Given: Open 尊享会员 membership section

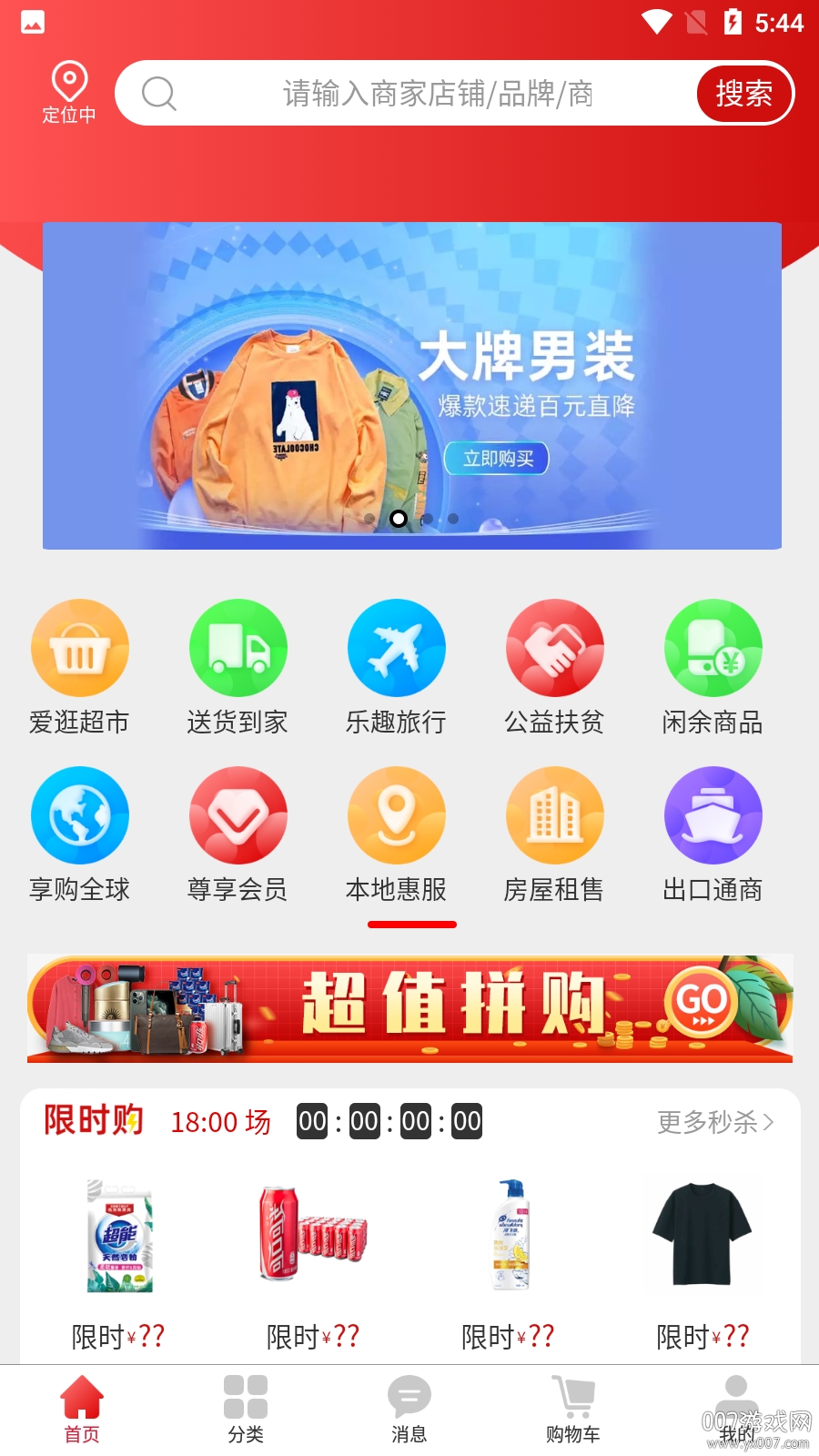Looking at the screenshot, I should coord(238,834).
